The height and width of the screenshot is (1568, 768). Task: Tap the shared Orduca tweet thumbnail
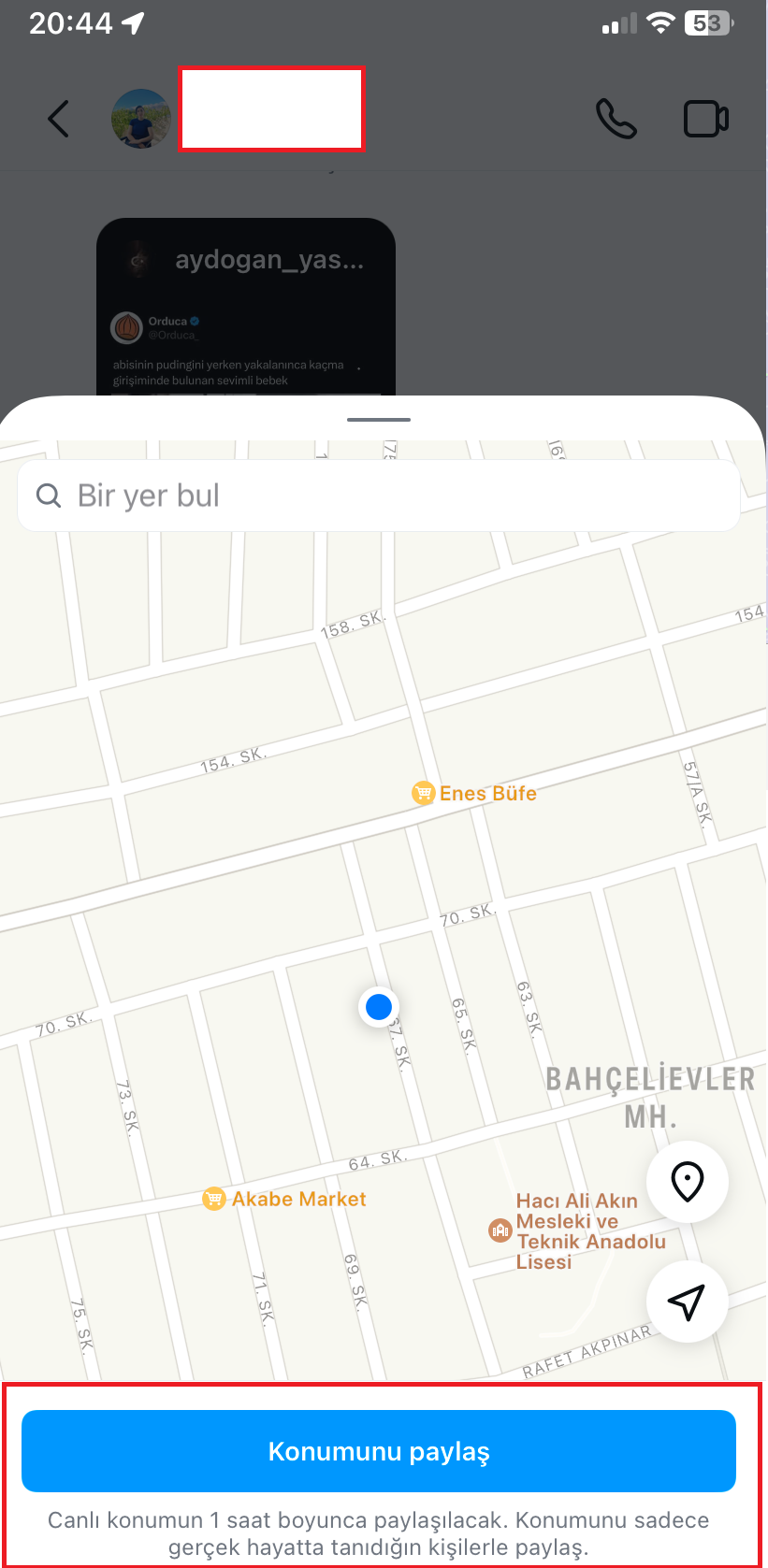pyautogui.click(x=245, y=365)
